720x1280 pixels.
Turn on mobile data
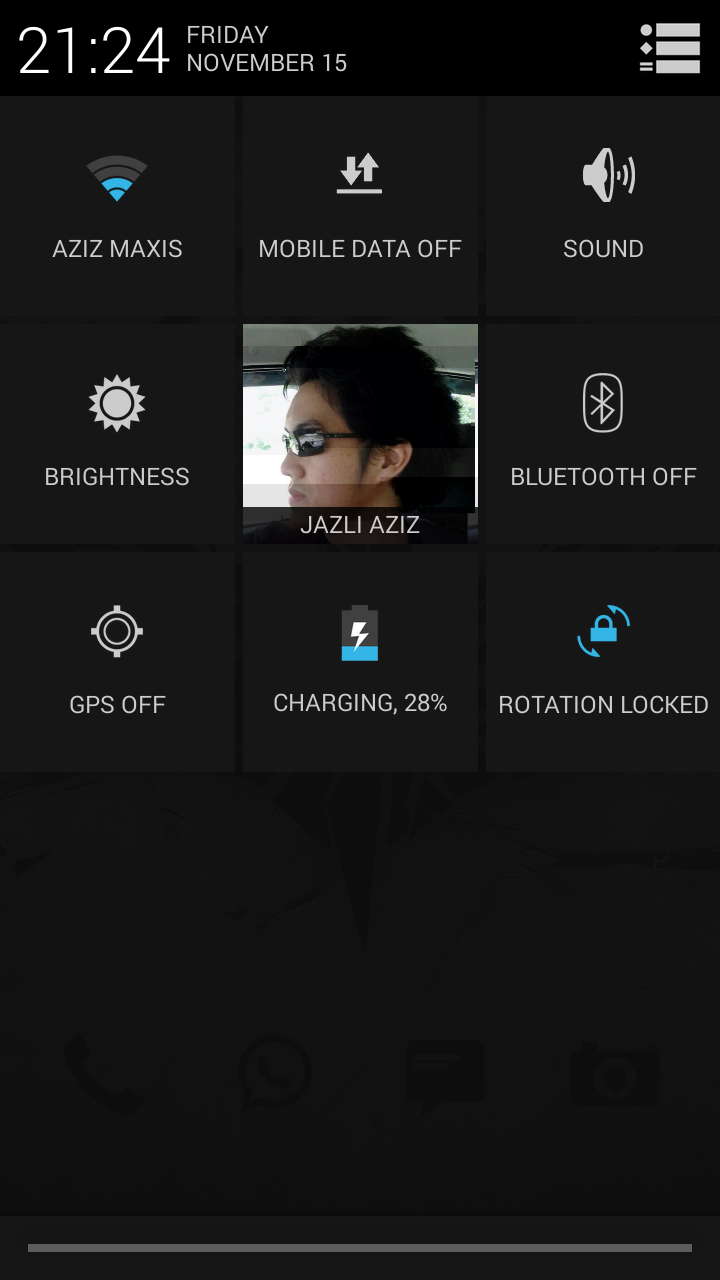[360, 207]
